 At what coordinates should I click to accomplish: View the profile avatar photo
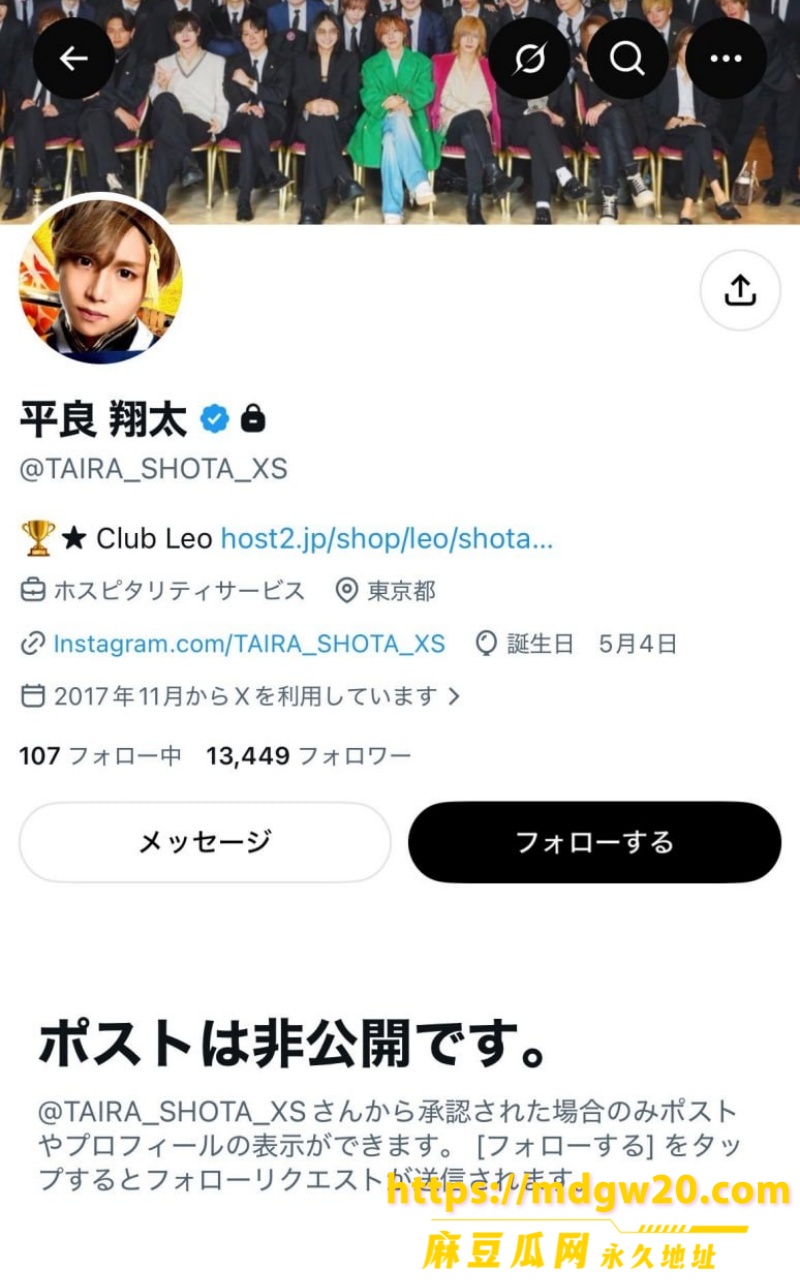[100, 281]
